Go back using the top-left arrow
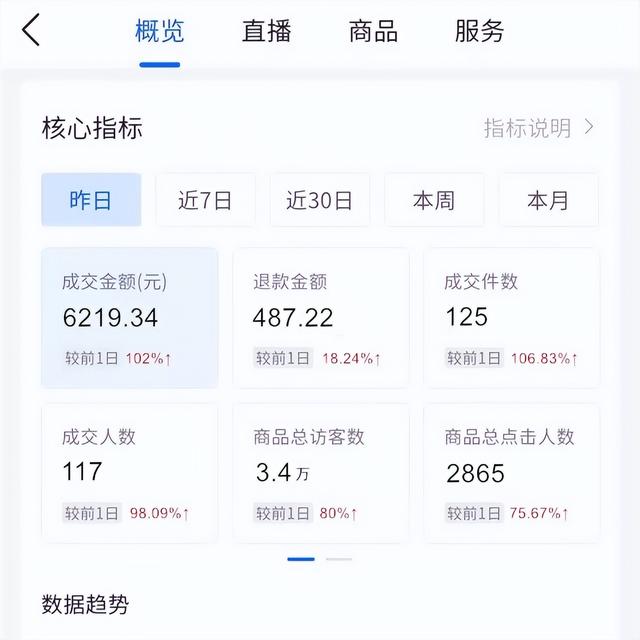Screen dimensions: 640x640 [32, 30]
